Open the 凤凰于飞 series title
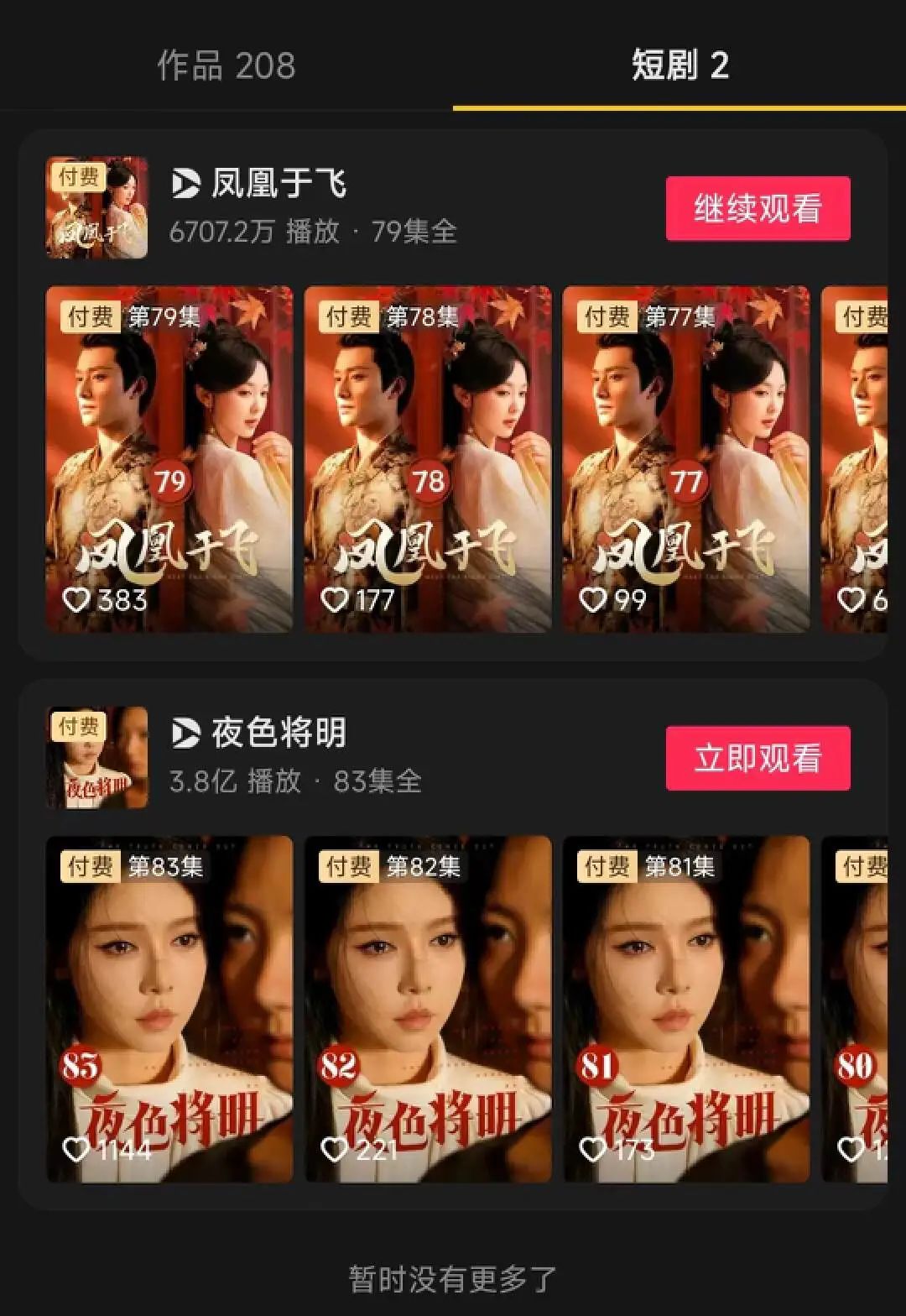This screenshot has height=1316, width=906. (x=277, y=184)
